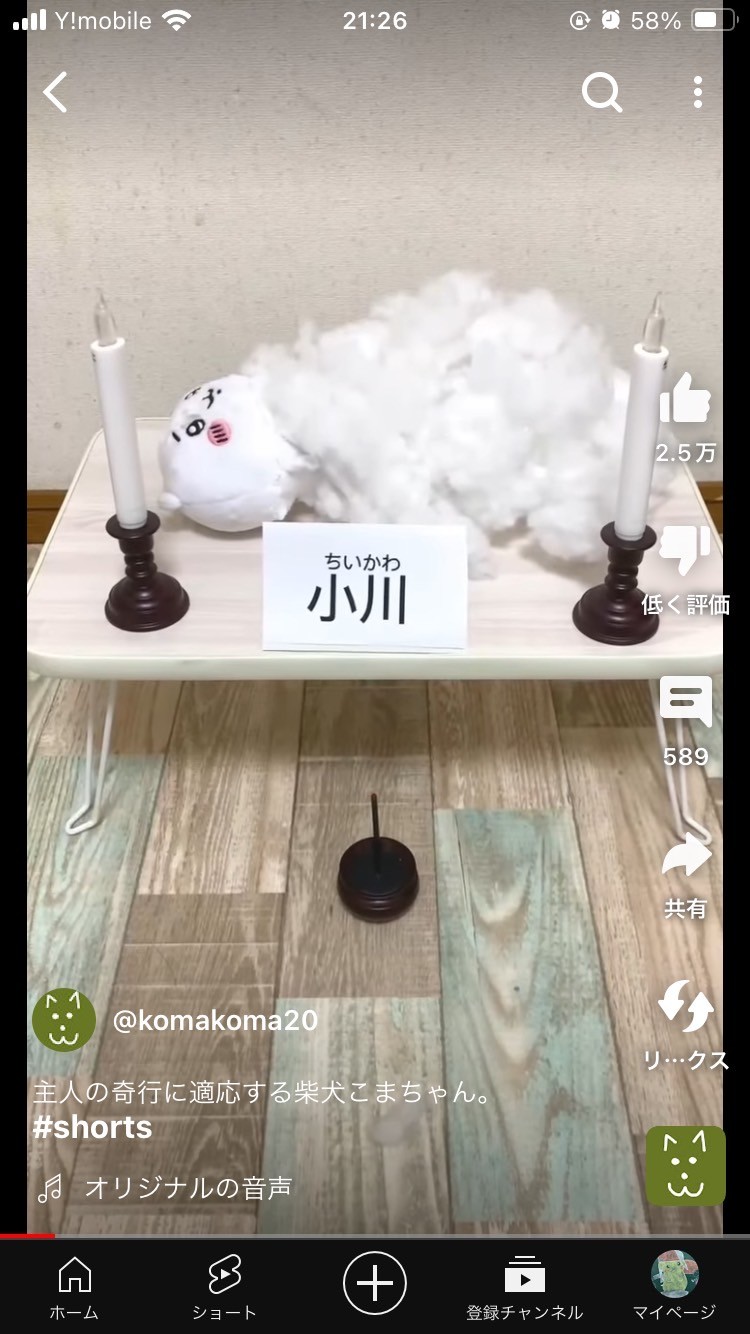Go back using the top-left arrow
This screenshot has width=750, height=1334.
[x=56, y=93]
